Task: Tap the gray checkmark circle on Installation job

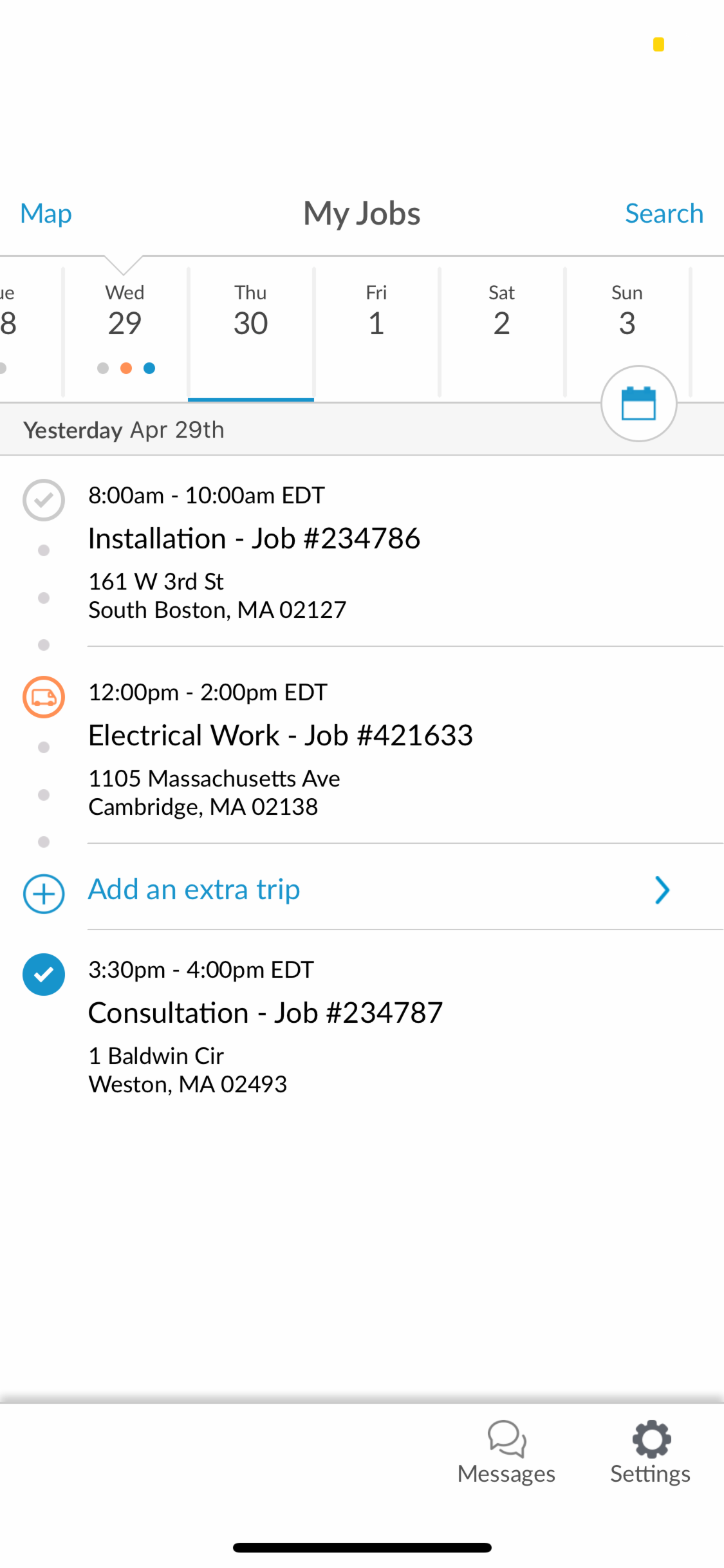Action: (x=43, y=500)
